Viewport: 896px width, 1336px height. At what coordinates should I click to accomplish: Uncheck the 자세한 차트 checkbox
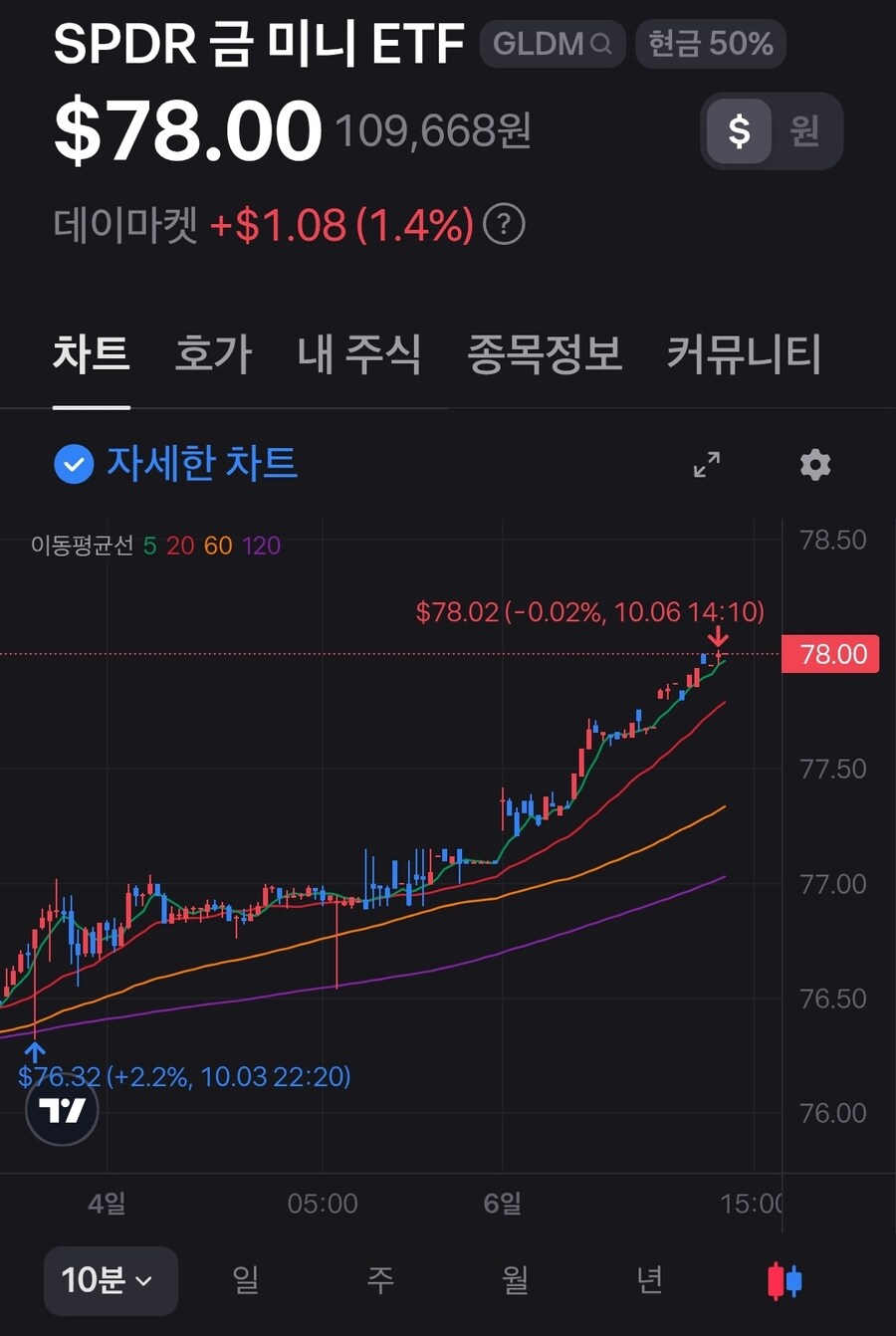[74, 464]
